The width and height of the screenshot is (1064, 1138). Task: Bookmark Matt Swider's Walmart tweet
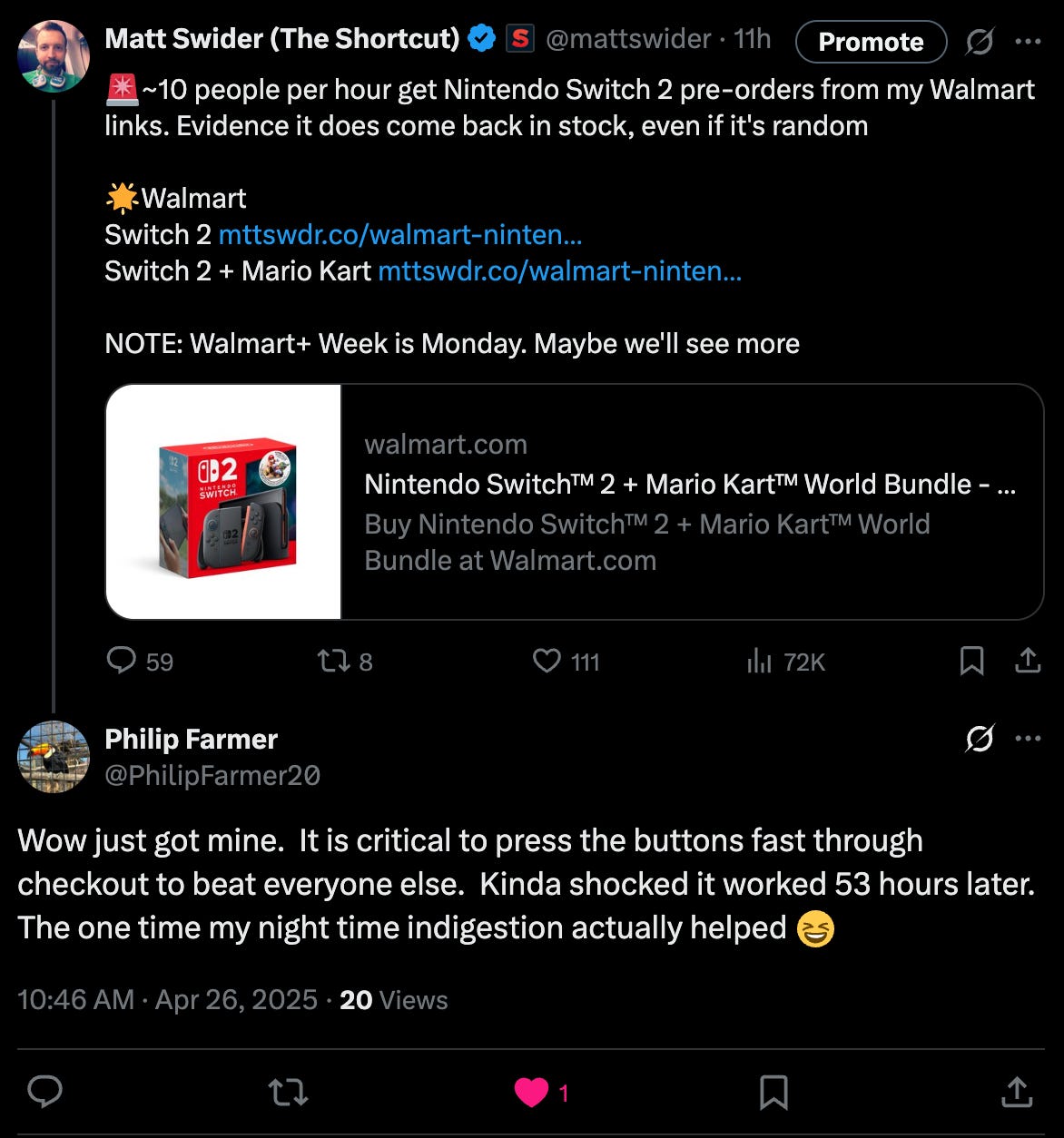pyautogui.click(x=971, y=662)
